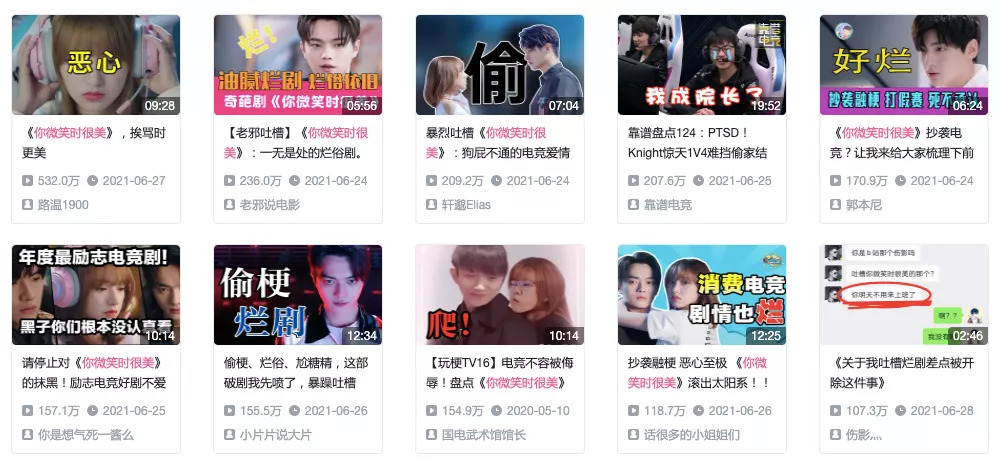999x464 pixels.
Task: Watch 抄袭融梗 恶心至极 video
Action: click(701, 295)
